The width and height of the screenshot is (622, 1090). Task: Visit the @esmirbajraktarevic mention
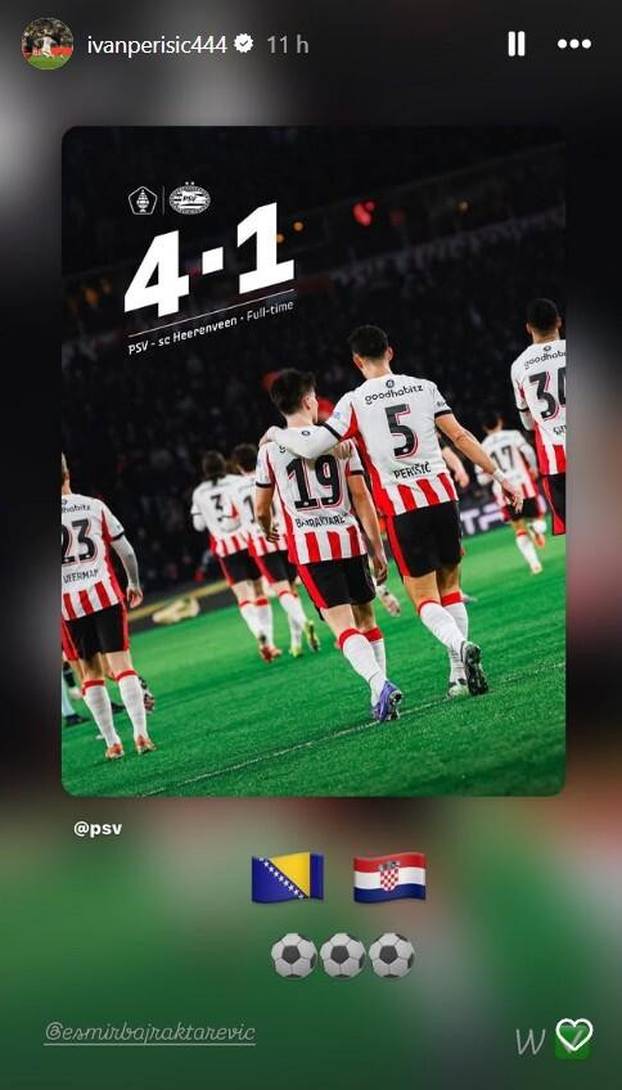point(150,1033)
